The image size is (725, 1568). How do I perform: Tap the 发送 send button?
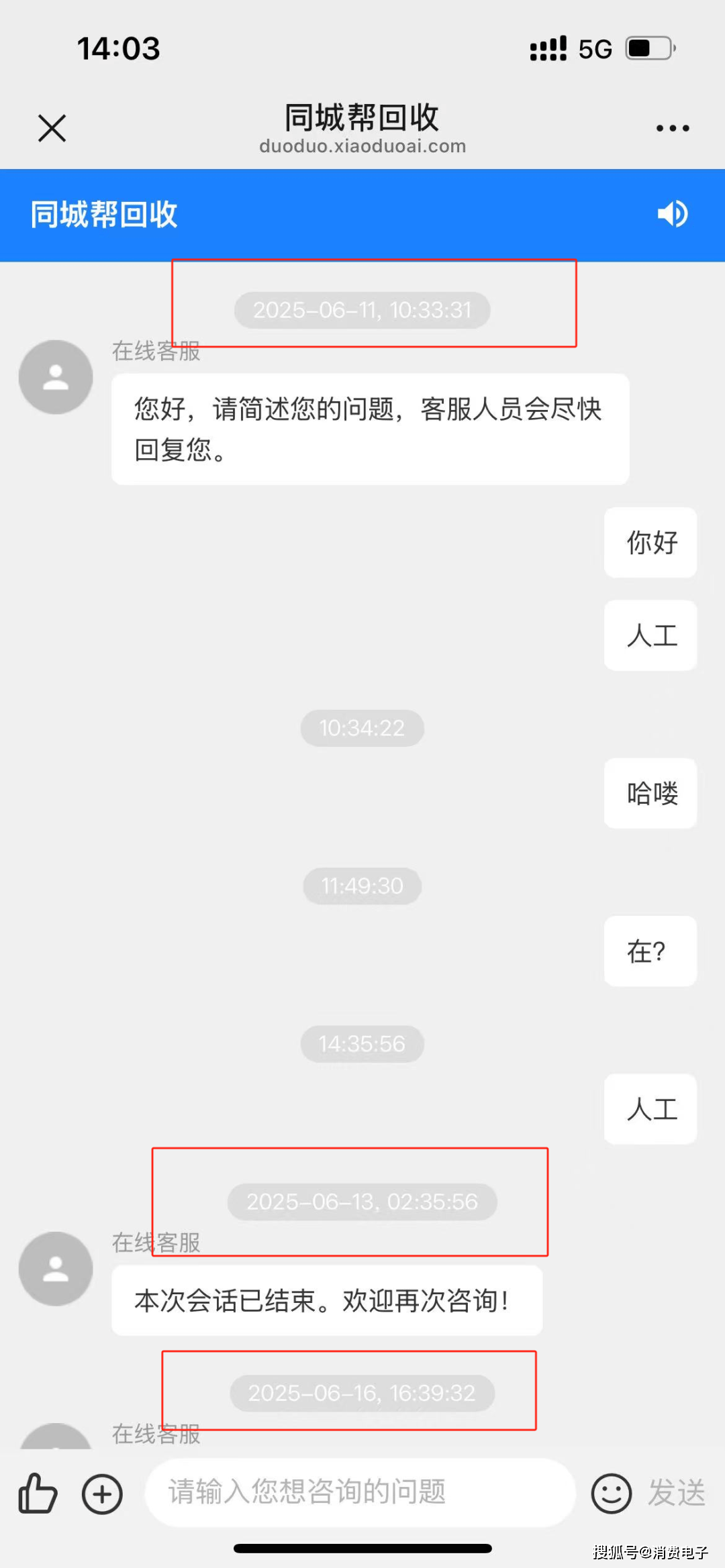[x=676, y=1494]
